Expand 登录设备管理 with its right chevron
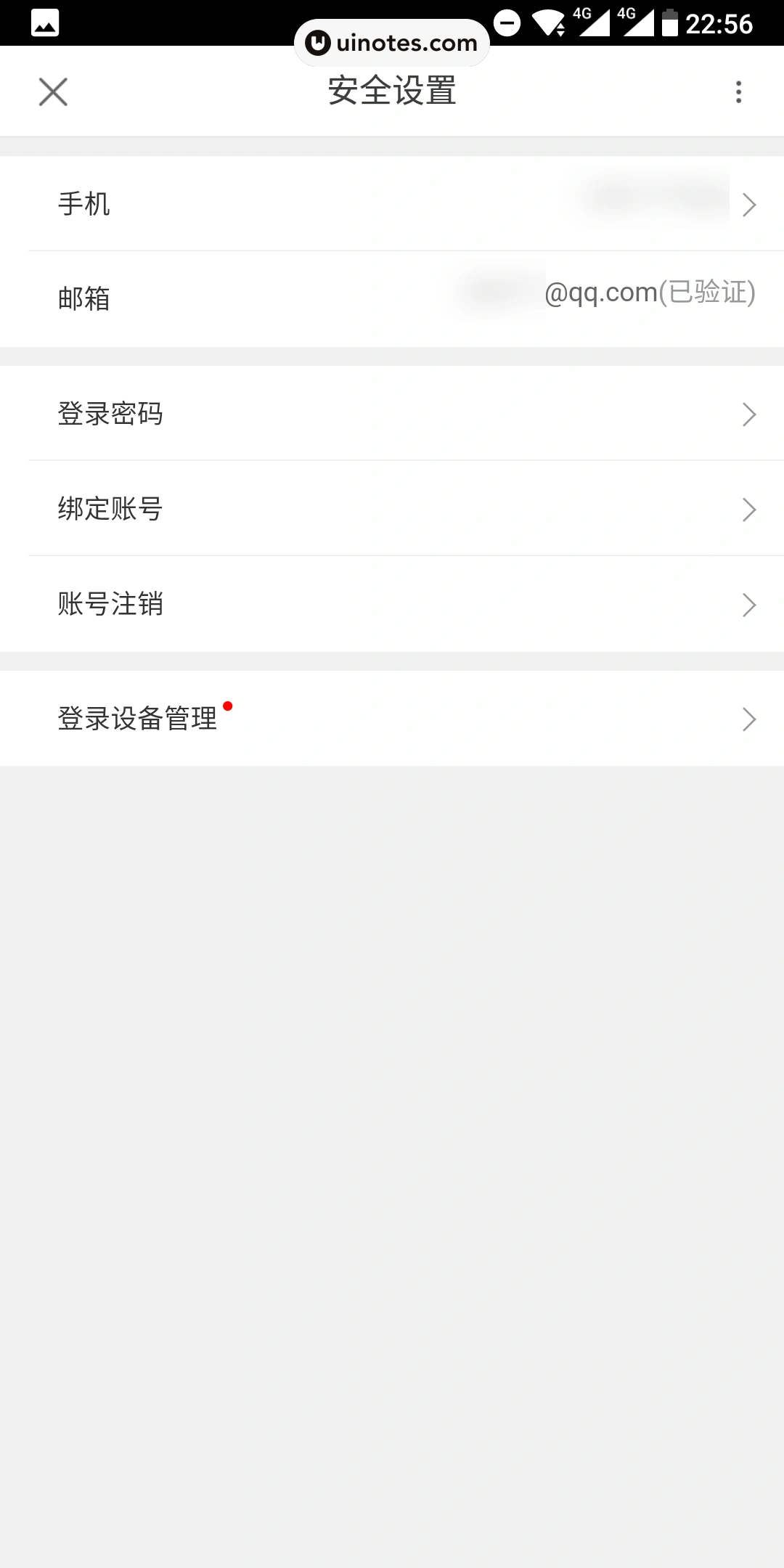784x1568 pixels. [750, 719]
